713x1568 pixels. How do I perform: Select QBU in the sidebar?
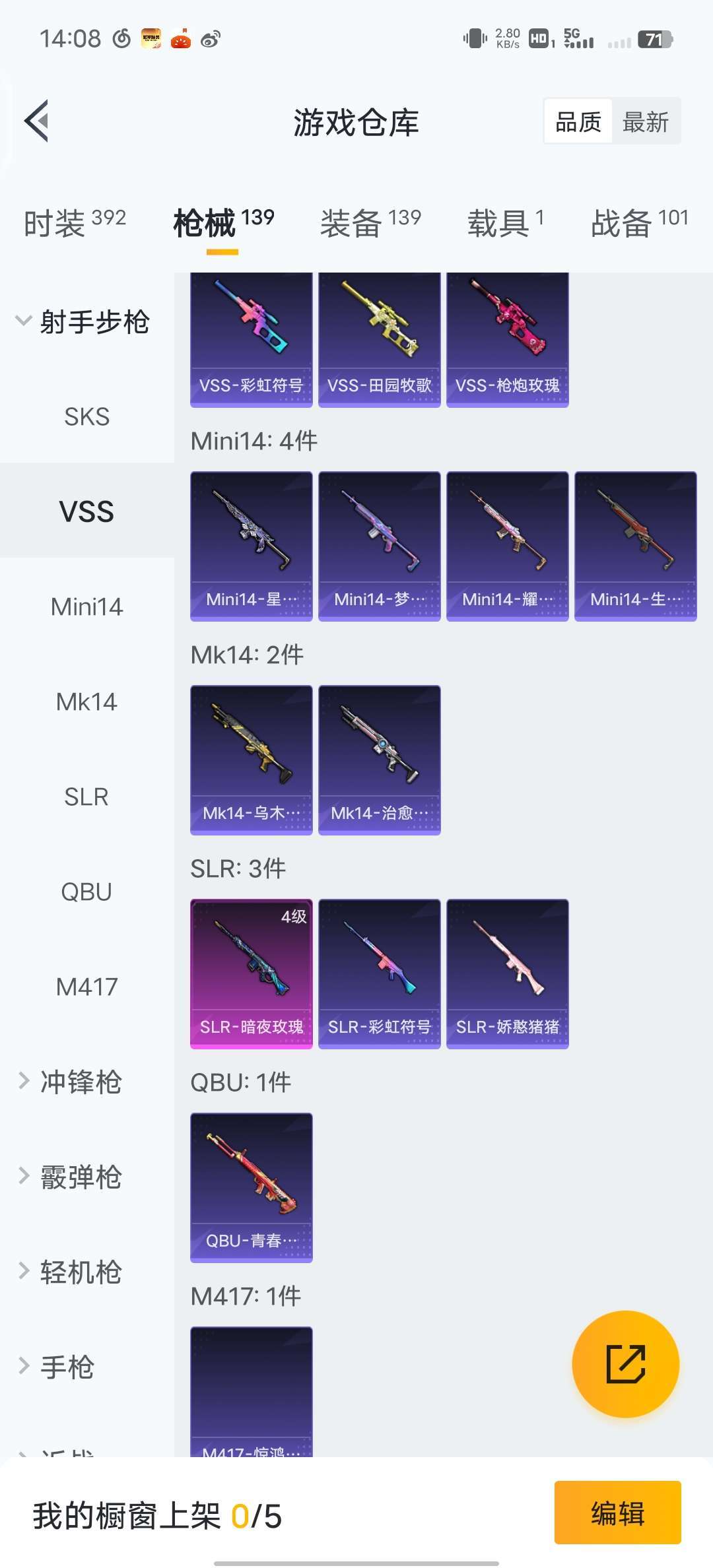[86, 892]
